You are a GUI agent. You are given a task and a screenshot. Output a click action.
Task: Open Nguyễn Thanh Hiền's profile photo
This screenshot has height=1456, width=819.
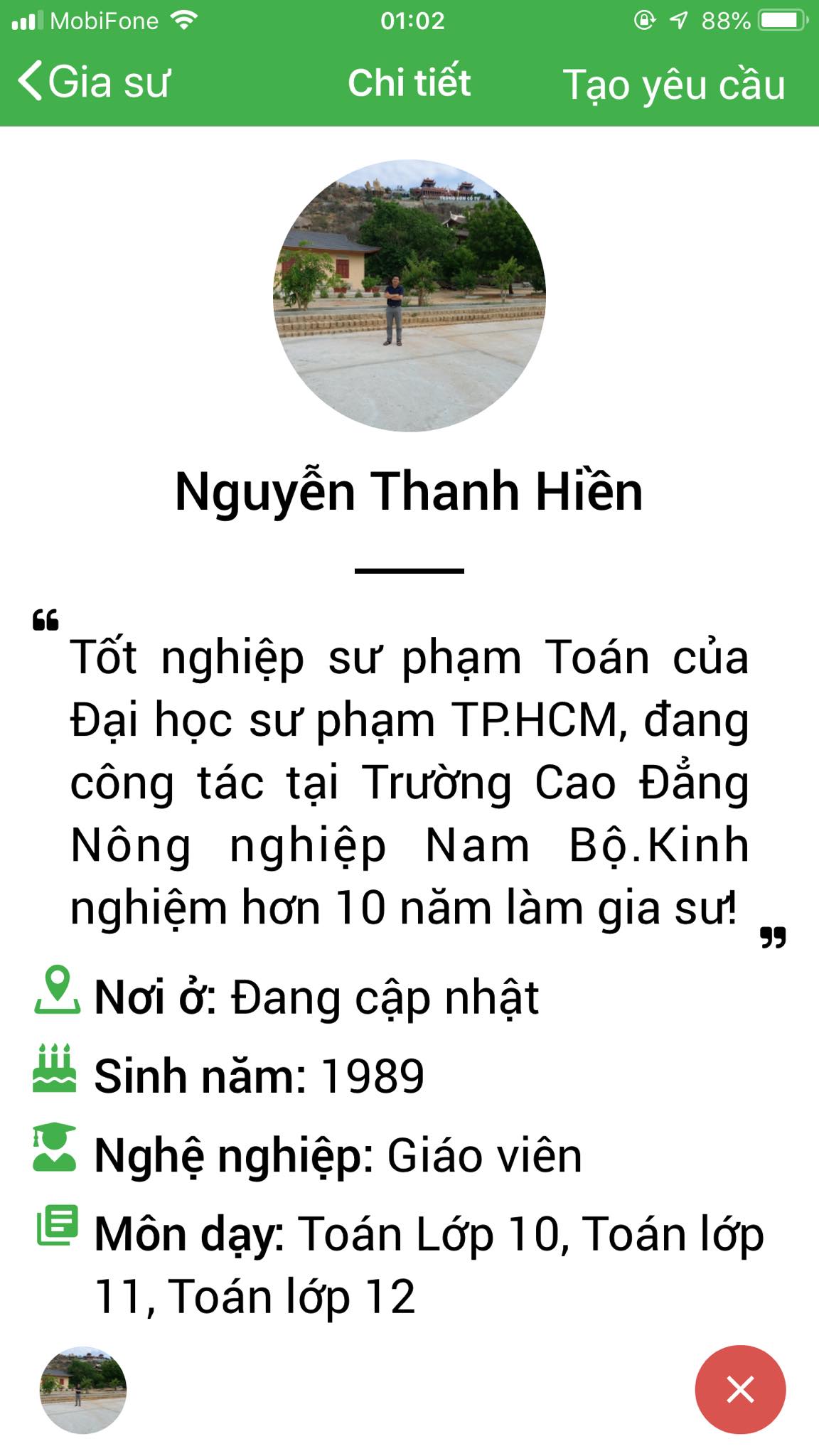click(409, 295)
